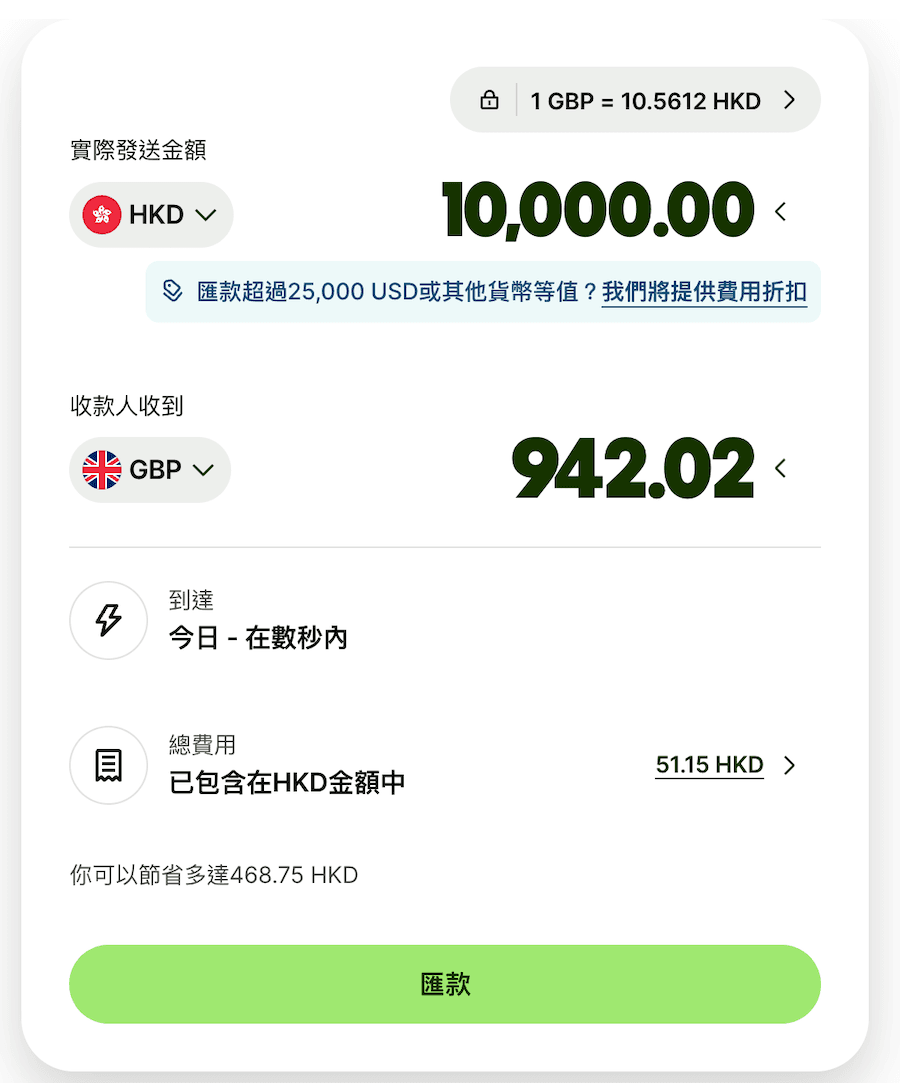Click the edit chevron beside 10,000.00
The width and height of the screenshot is (900, 1083).
pos(780,212)
